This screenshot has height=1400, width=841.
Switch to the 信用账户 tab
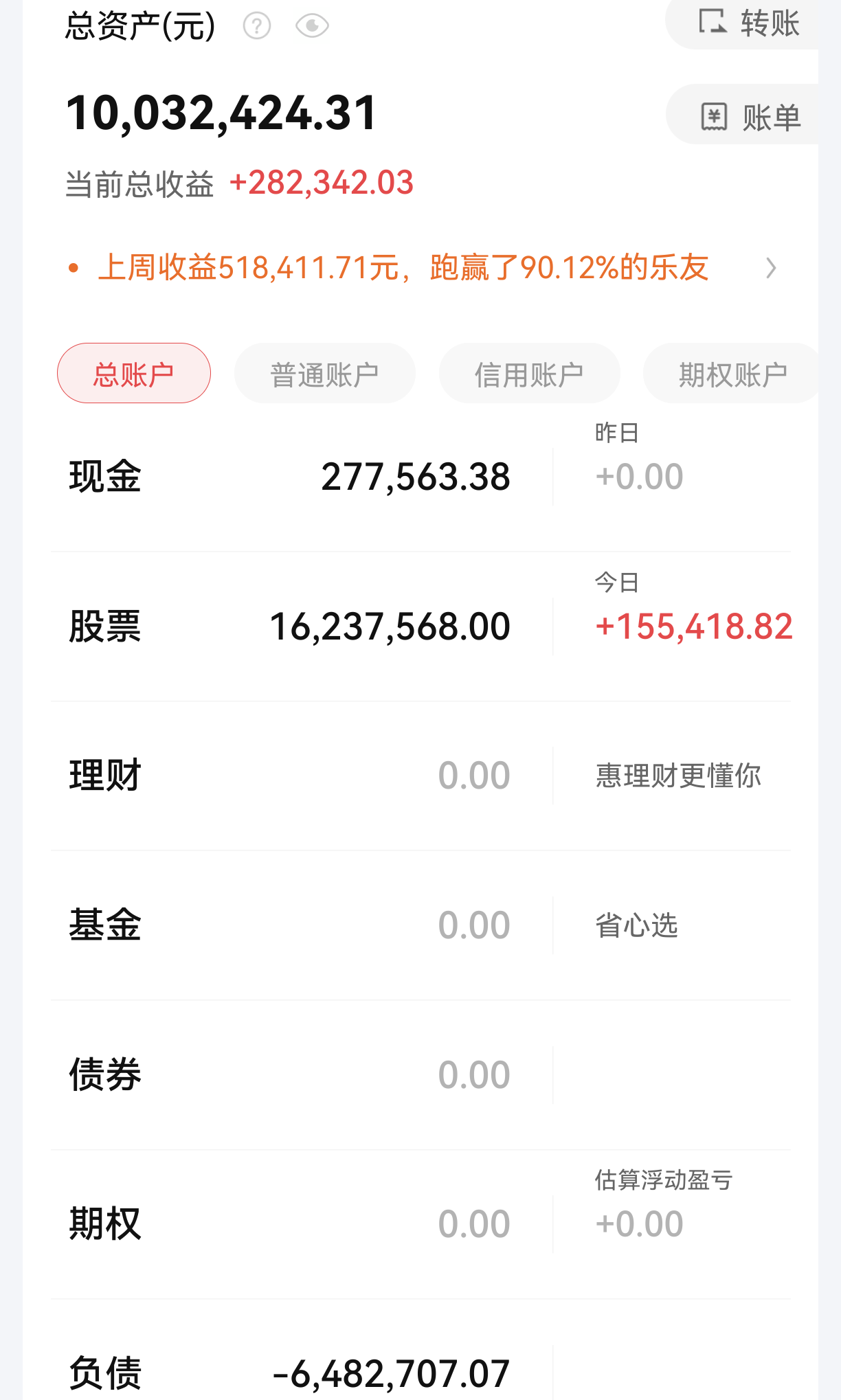(x=529, y=374)
